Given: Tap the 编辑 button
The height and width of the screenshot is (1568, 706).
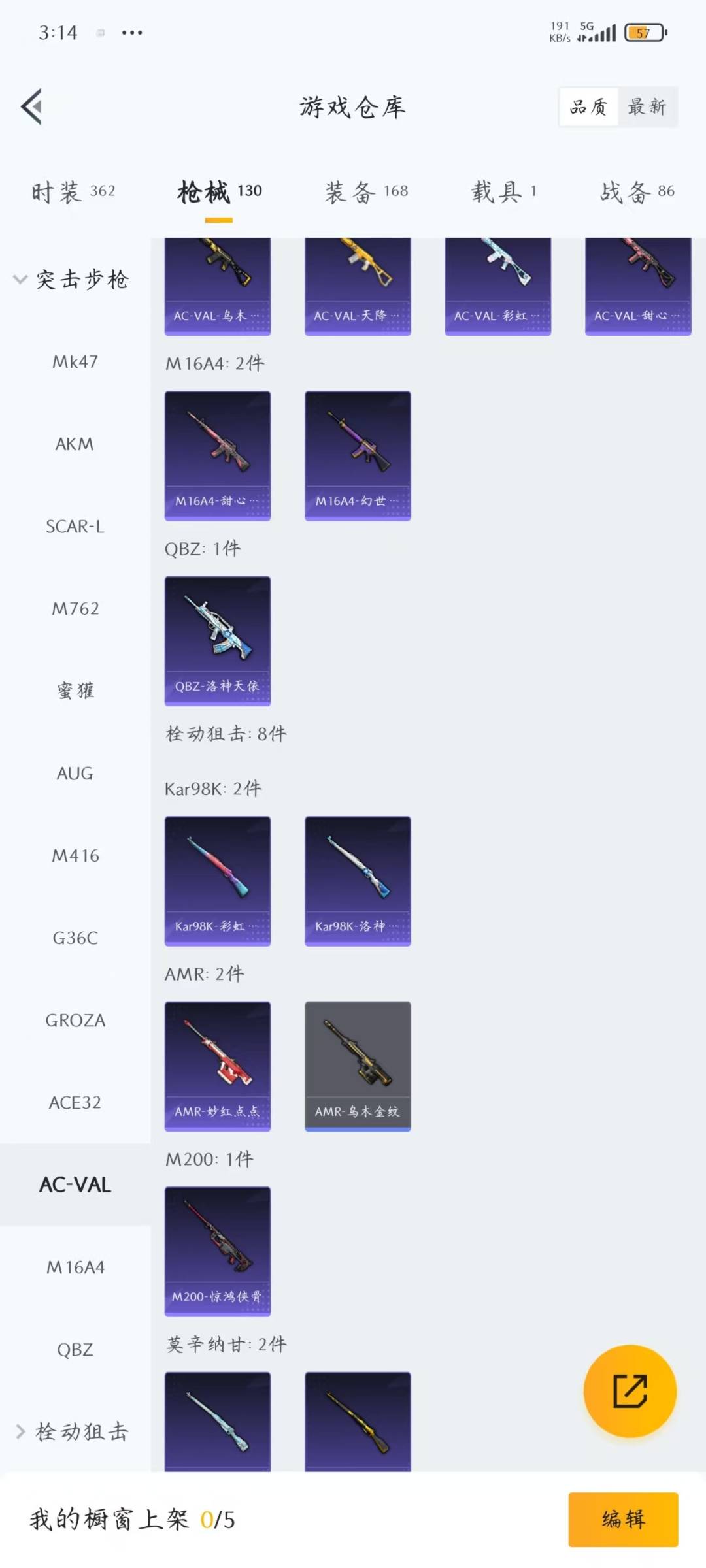Looking at the screenshot, I should 622,1519.
